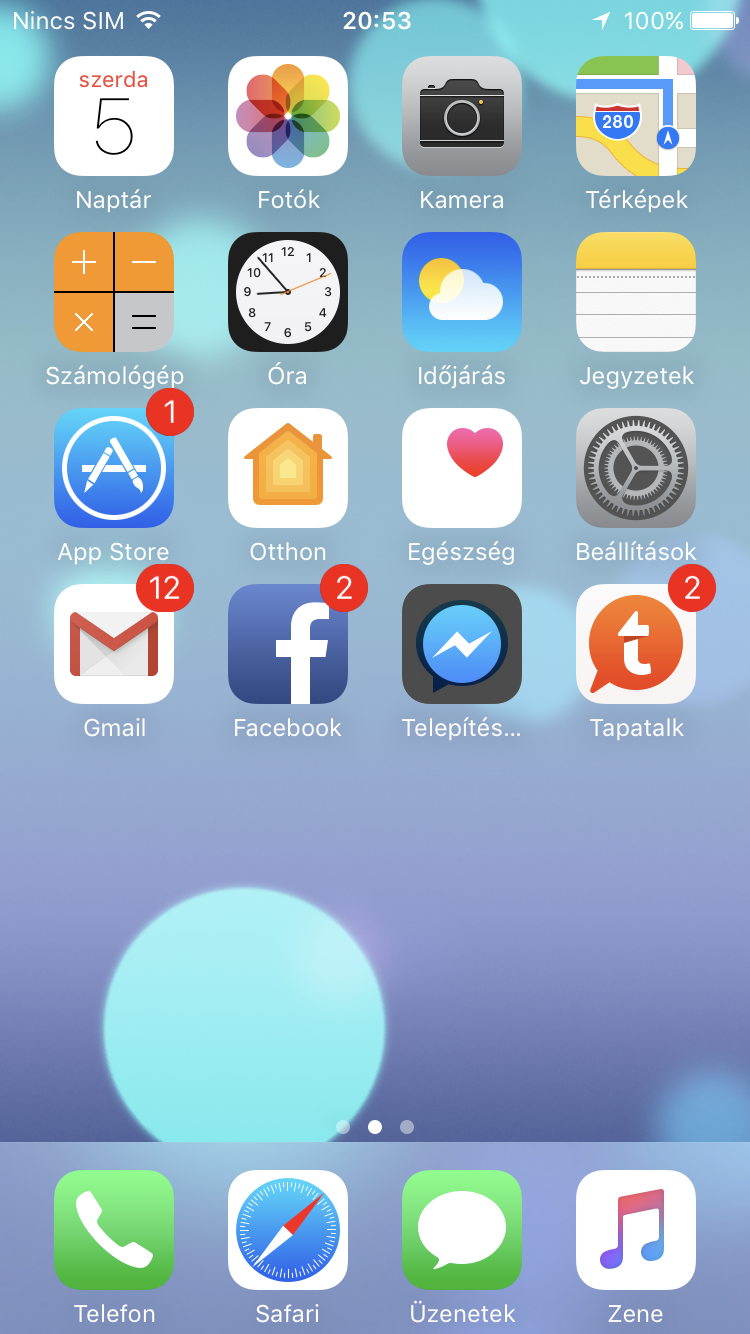Open Jegyzetek notes app
750x1334 pixels.
pyautogui.click(x=636, y=293)
